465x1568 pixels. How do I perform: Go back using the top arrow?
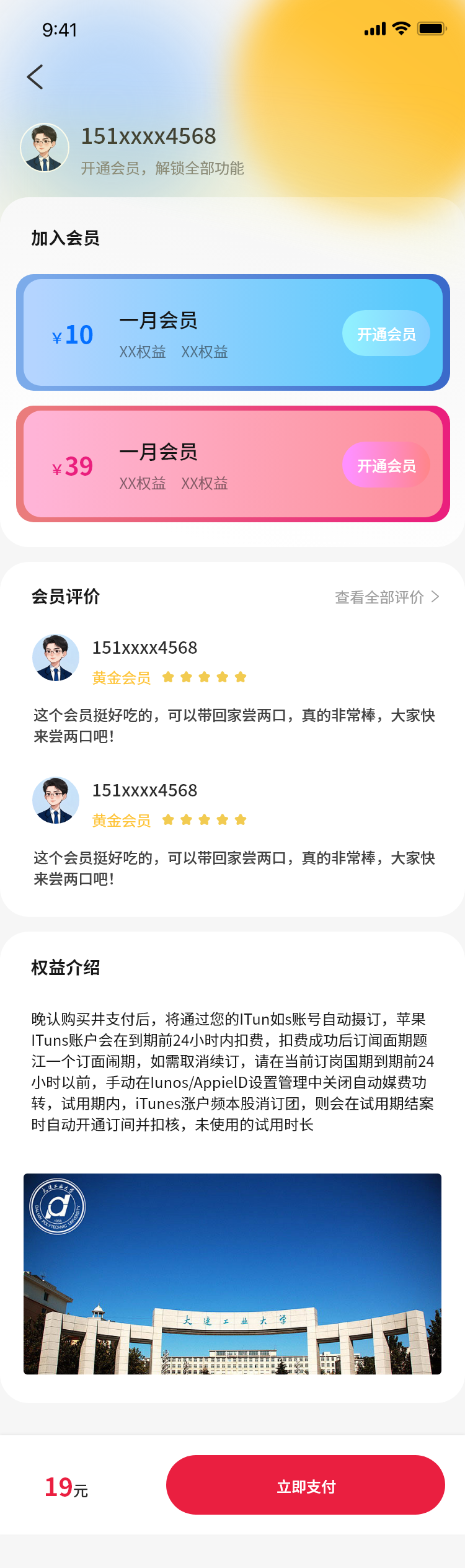coord(35,77)
